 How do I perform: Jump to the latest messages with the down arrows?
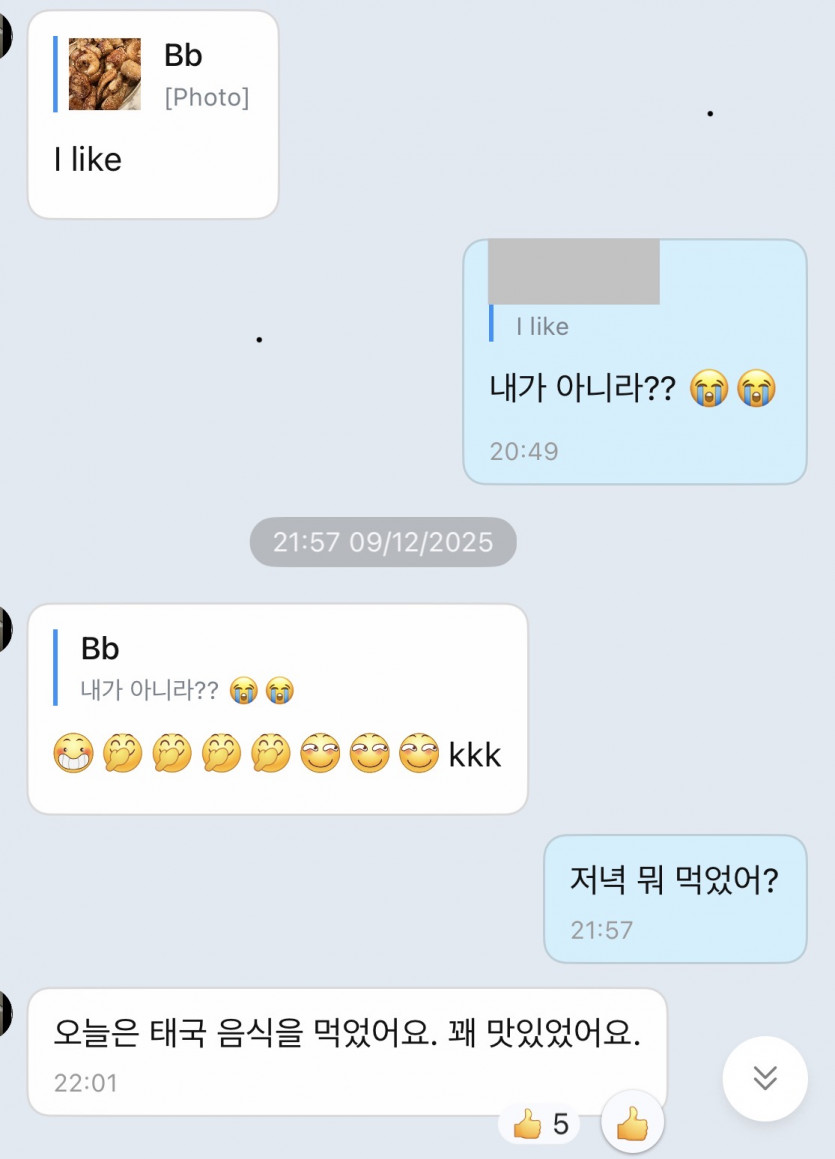point(765,1078)
